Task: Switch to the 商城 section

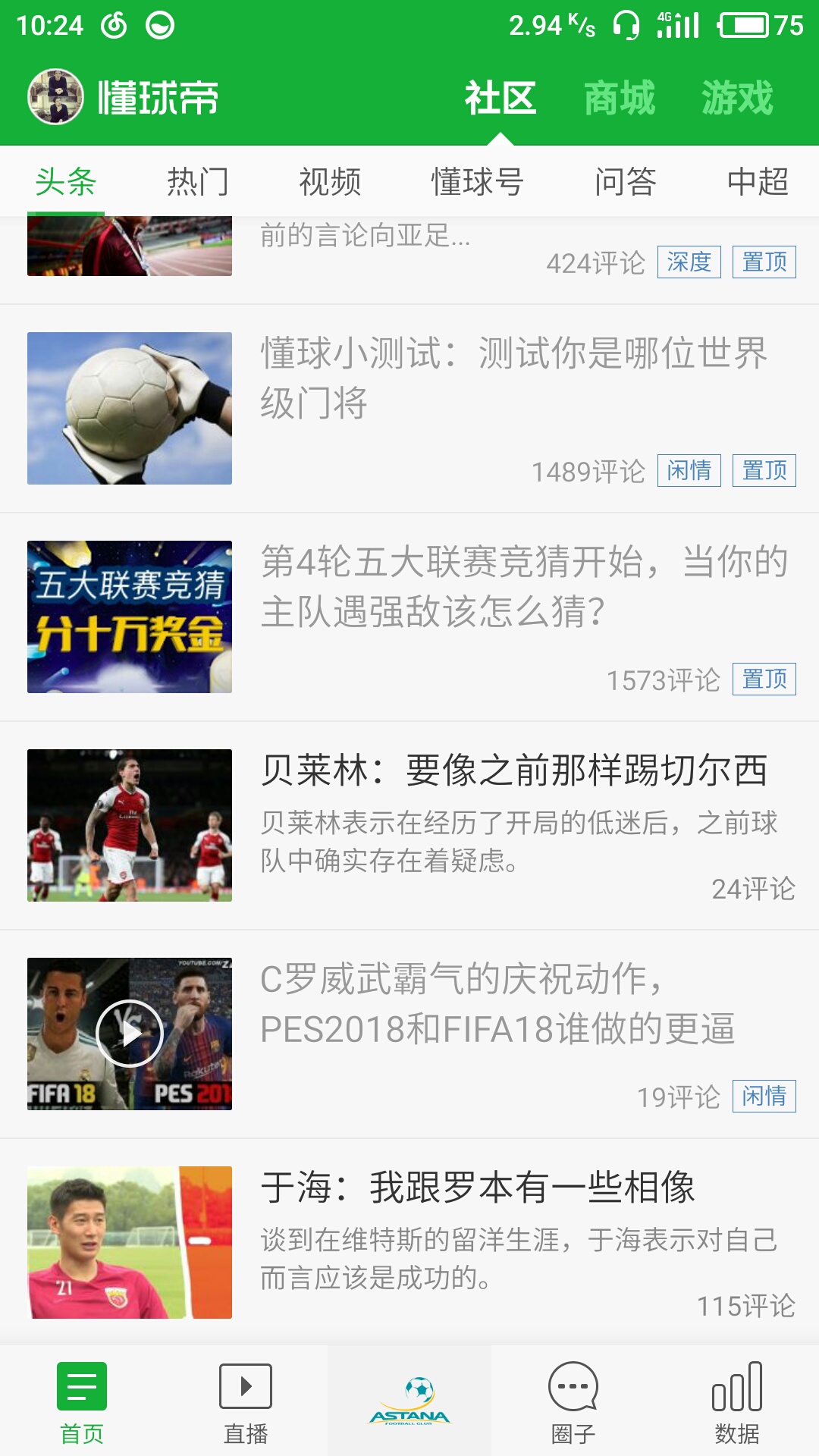Action: click(x=618, y=97)
